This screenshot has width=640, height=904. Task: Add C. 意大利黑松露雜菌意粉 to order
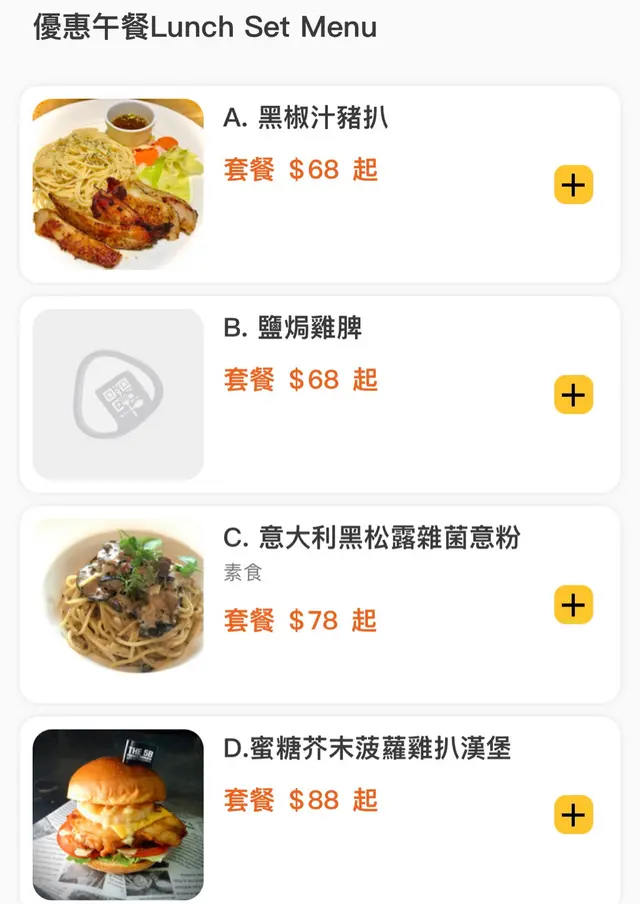pos(573,605)
